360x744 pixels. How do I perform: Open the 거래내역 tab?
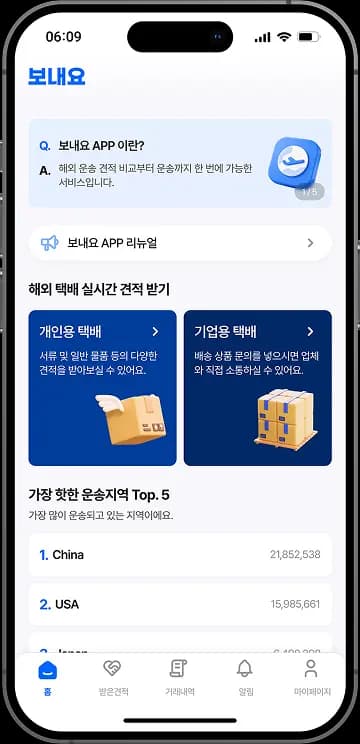click(178, 678)
